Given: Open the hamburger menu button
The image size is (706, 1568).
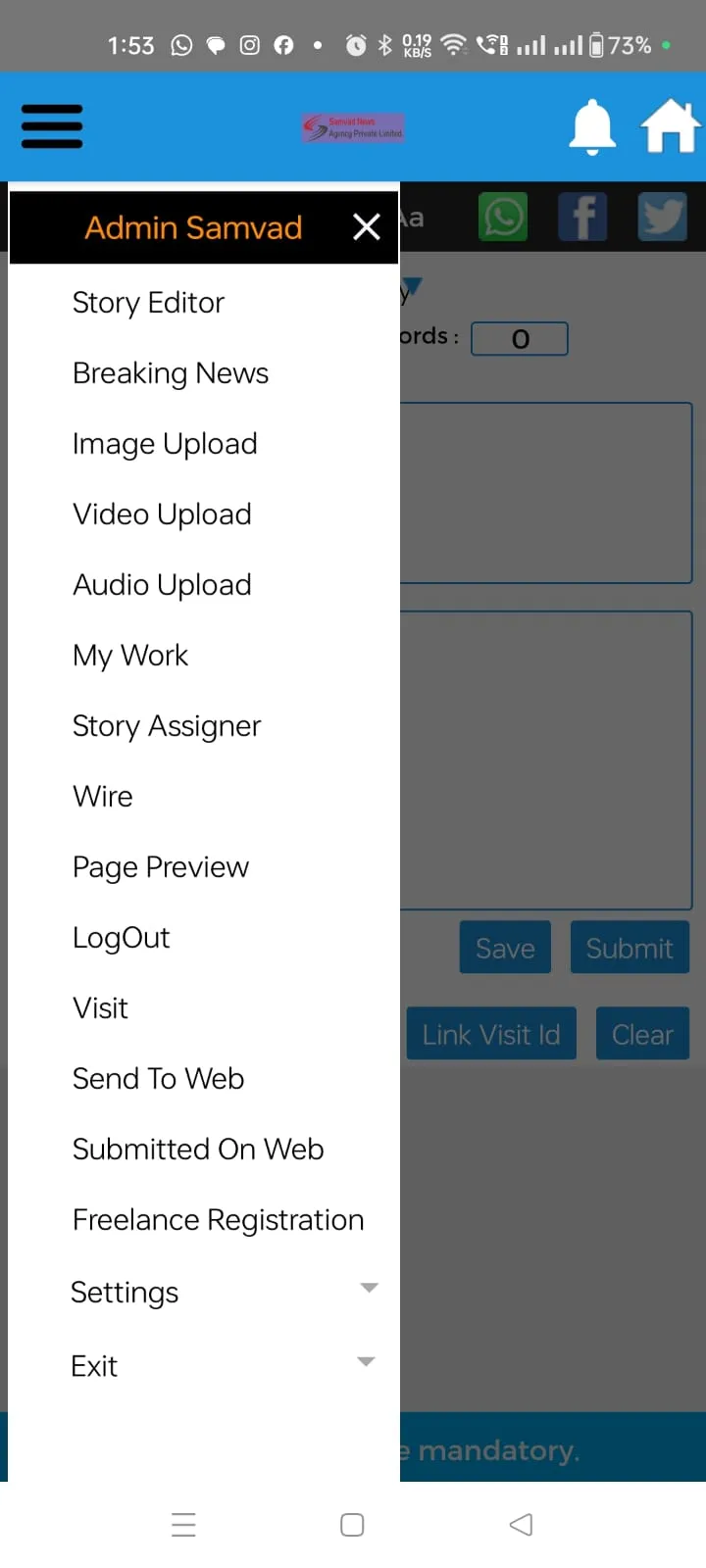Looking at the screenshot, I should click(x=52, y=126).
